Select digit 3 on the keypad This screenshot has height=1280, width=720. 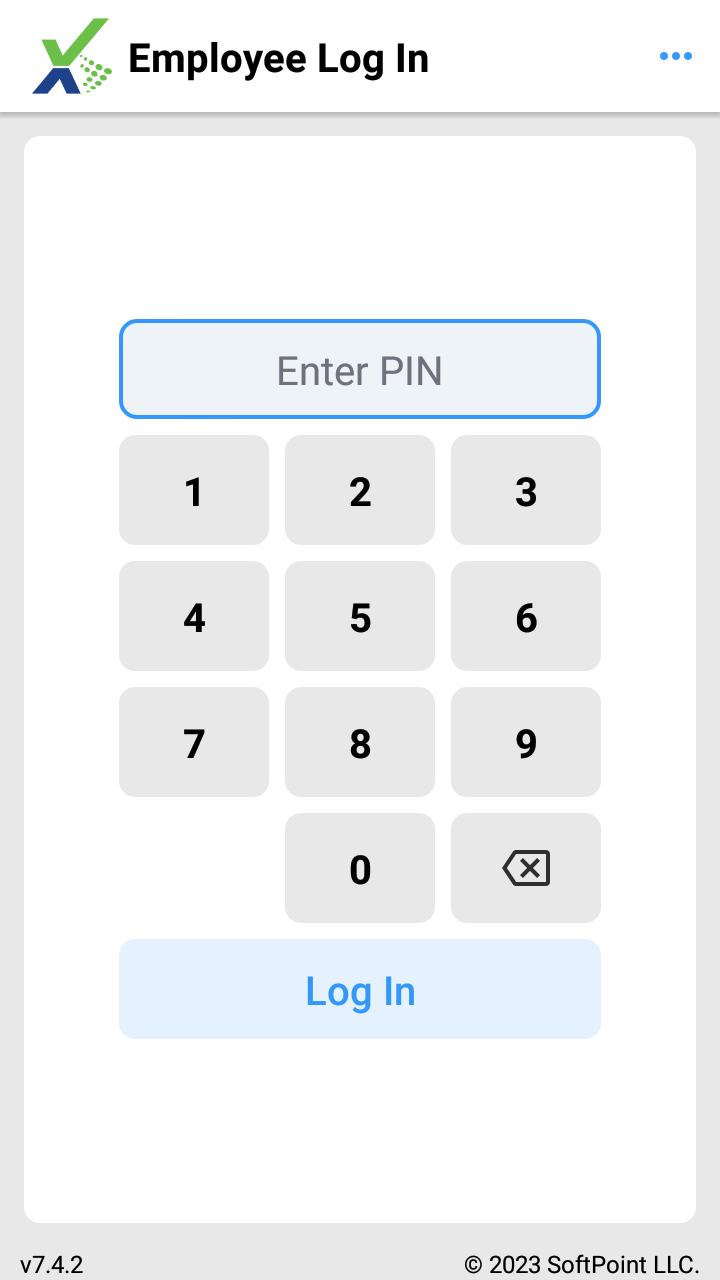(x=526, y=491)
